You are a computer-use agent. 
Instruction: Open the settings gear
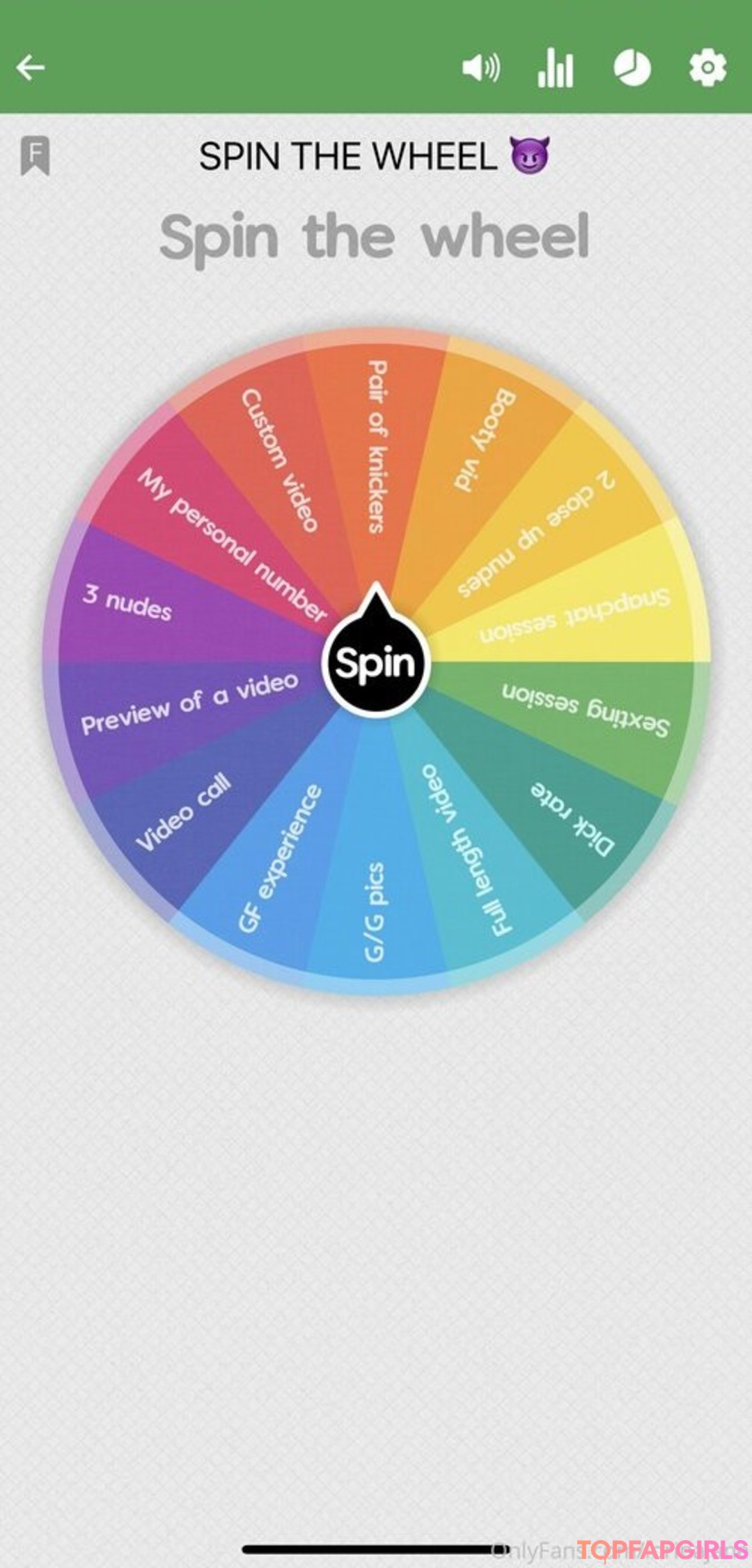pos(707,68)
